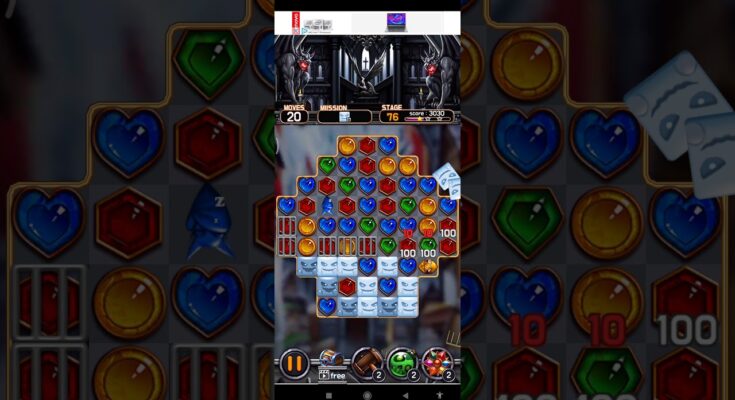The width and height of the screenshot is (735, 400).
Task: Go to the Android home screen
Action: [x=367, y=394]
